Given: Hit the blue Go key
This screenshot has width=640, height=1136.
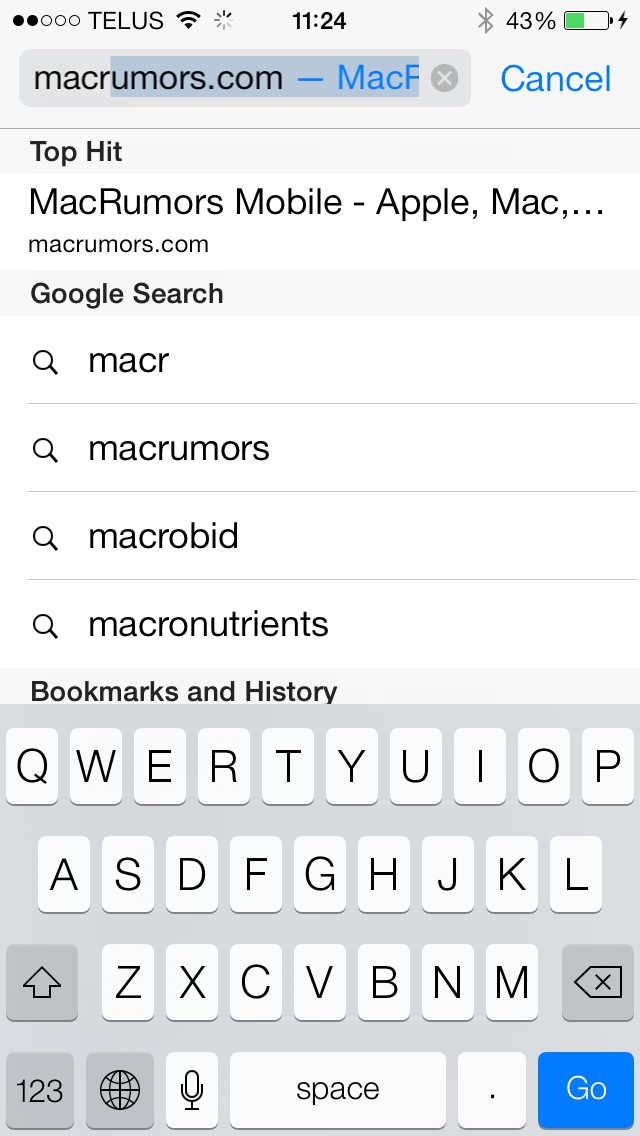Looking at the screenshot, I should tap(586, 1089).
